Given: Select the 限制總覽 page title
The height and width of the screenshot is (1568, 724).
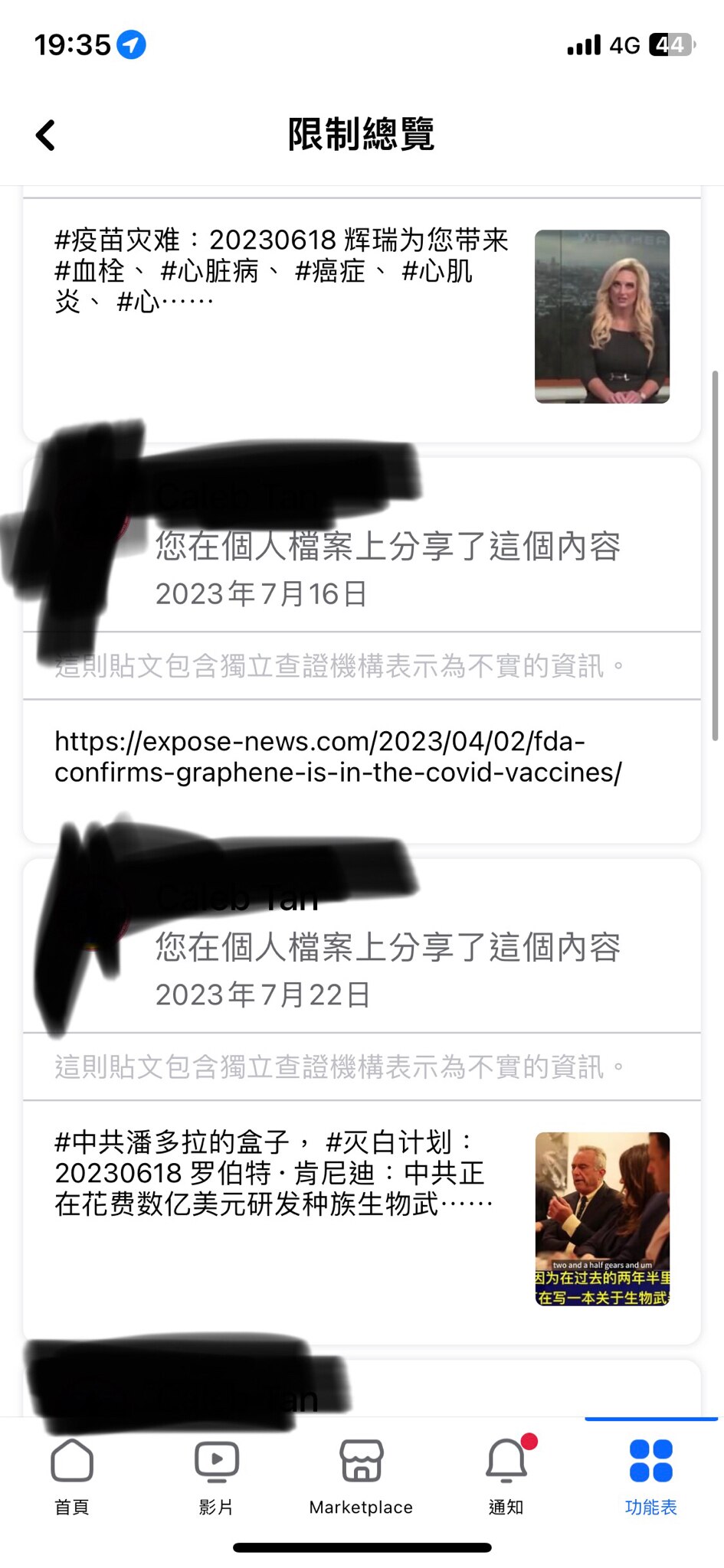Looking at the screenshot, I should point(361,133).
